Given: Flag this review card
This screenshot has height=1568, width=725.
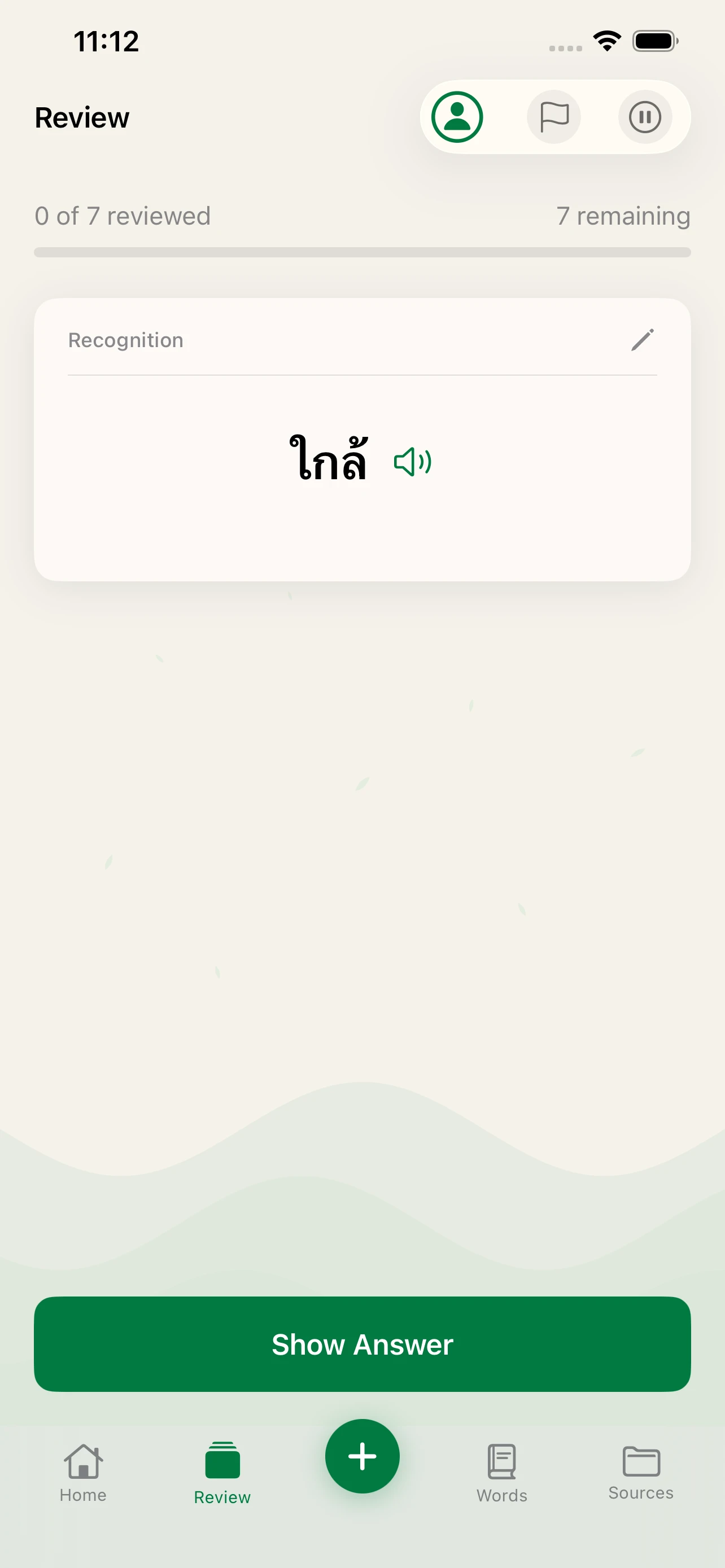Looking at the screenshot, I should 553,117.
